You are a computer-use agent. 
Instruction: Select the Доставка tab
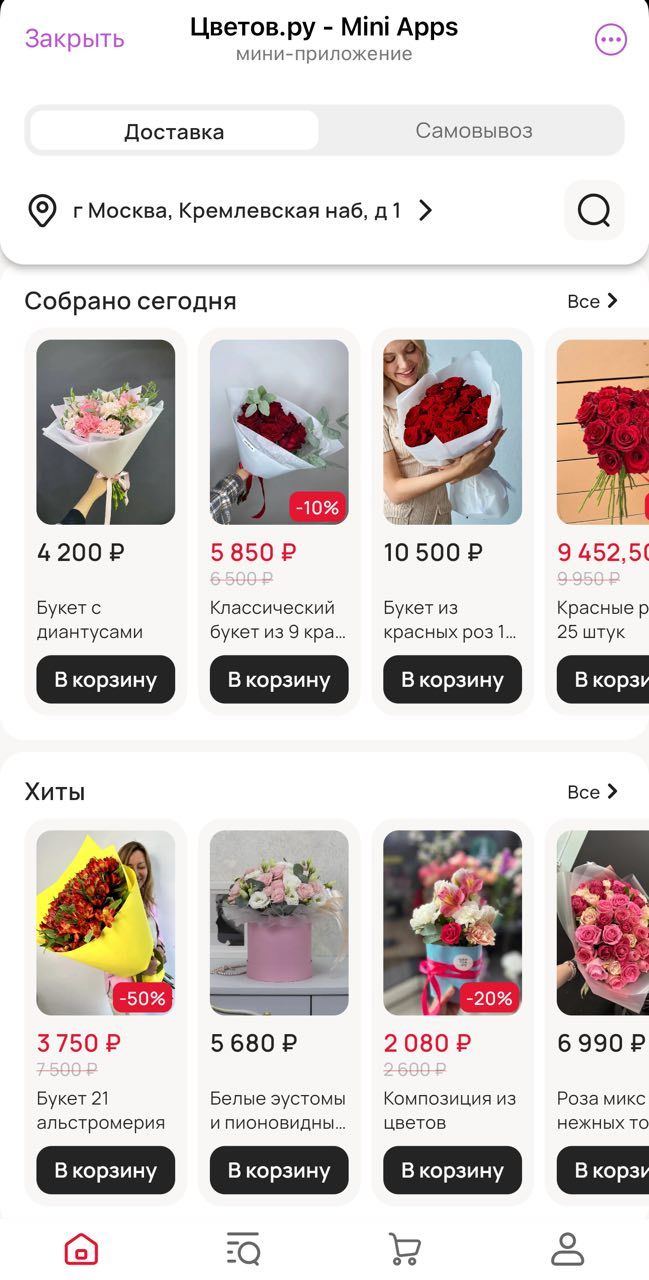[x=174, y=131]
